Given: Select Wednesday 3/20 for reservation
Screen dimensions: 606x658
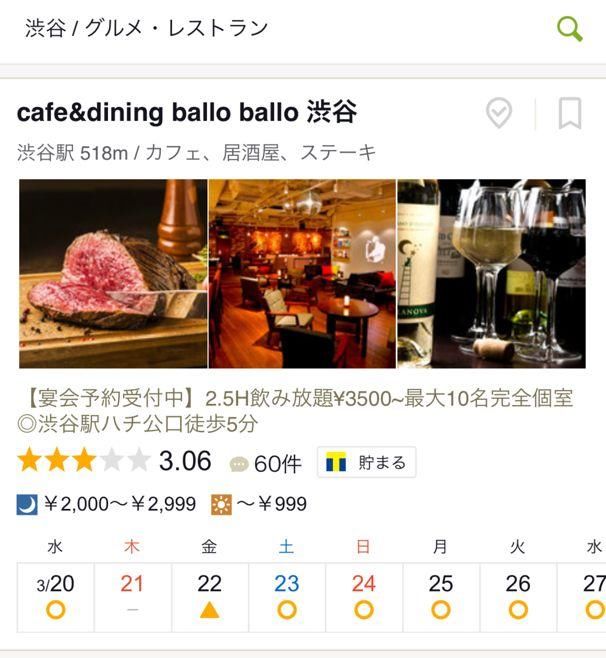Looking at the screenshot, I should [56, 596].
